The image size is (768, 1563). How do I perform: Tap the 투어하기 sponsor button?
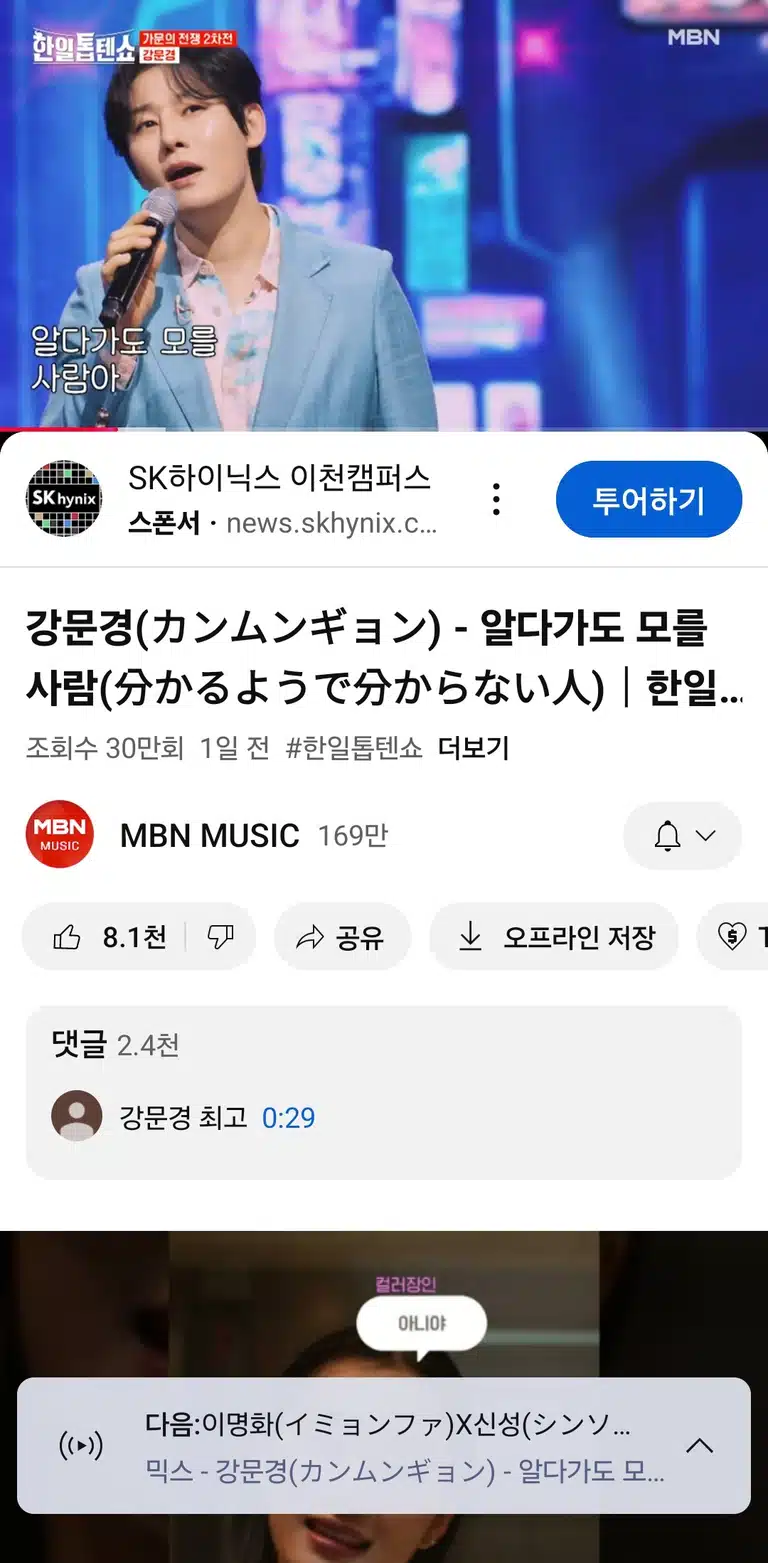[x=648, y=499]
